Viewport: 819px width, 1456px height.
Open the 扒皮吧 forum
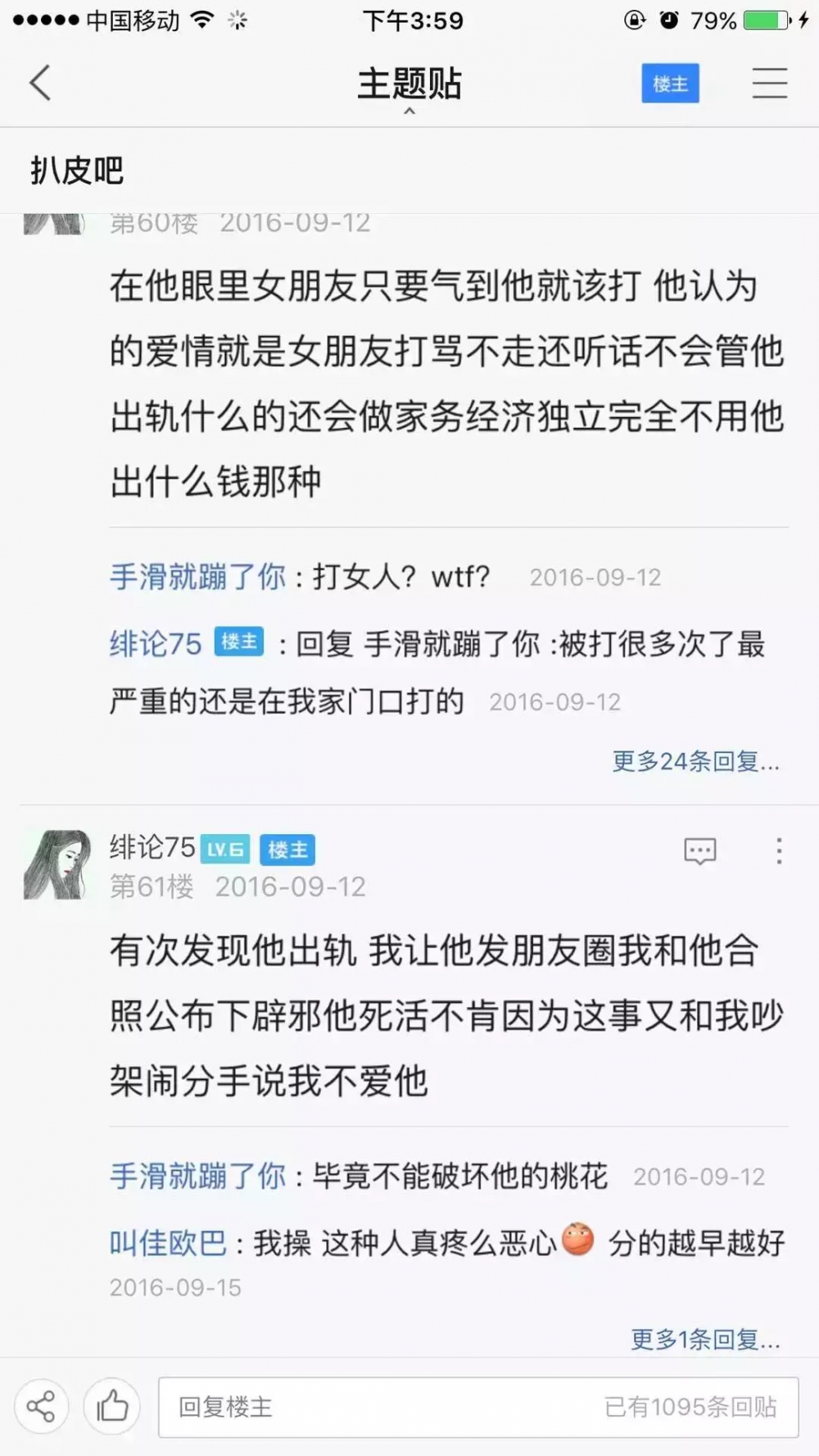(x=77, y=170)
